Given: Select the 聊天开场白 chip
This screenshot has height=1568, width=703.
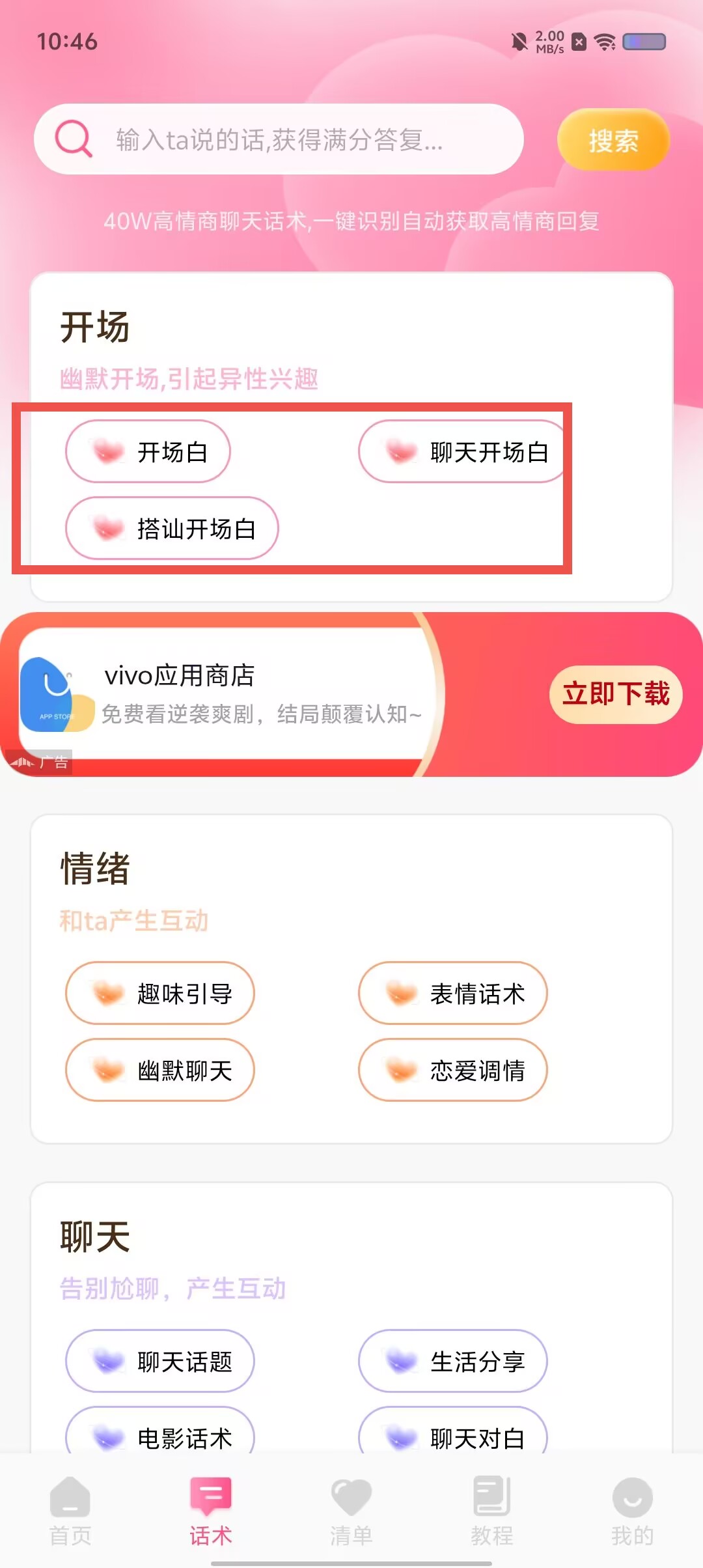Looking at the screenshot, I should pyautogui.click(x=463, y=451).
